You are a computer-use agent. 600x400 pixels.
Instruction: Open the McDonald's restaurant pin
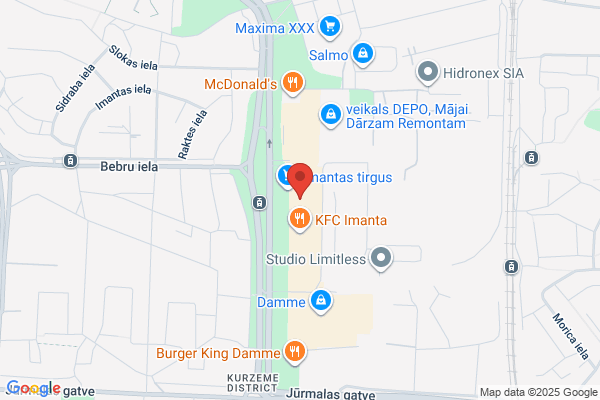point(293,83)
